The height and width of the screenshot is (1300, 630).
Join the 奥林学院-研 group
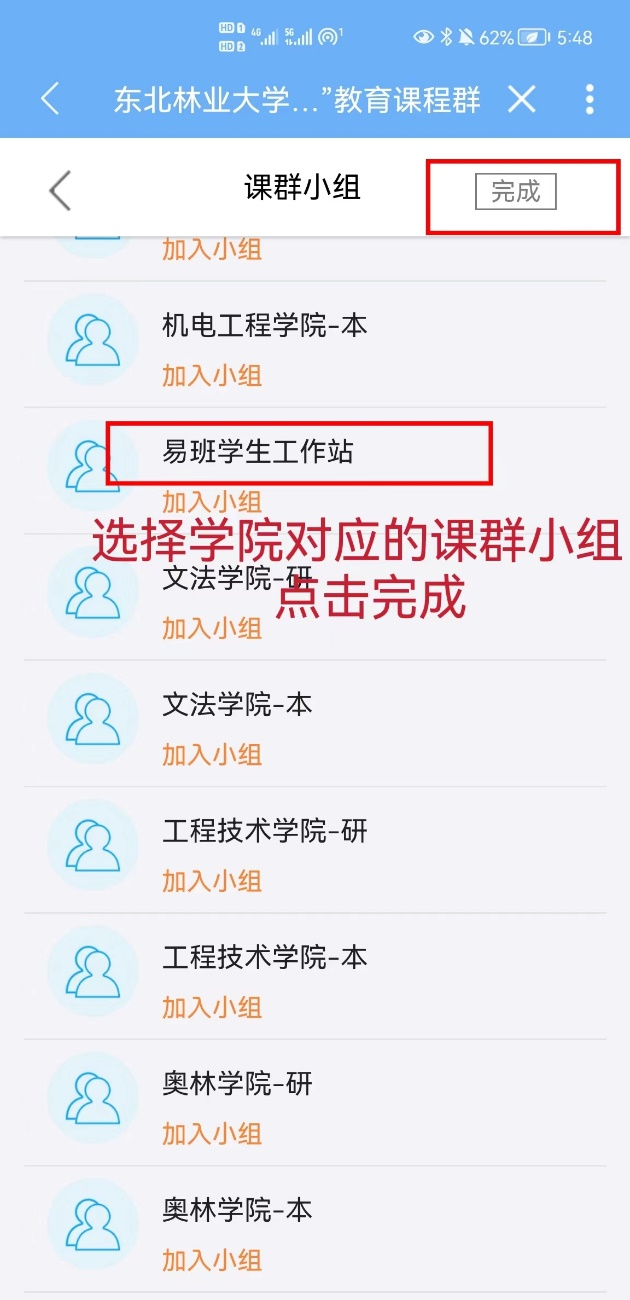point(212,1133)
